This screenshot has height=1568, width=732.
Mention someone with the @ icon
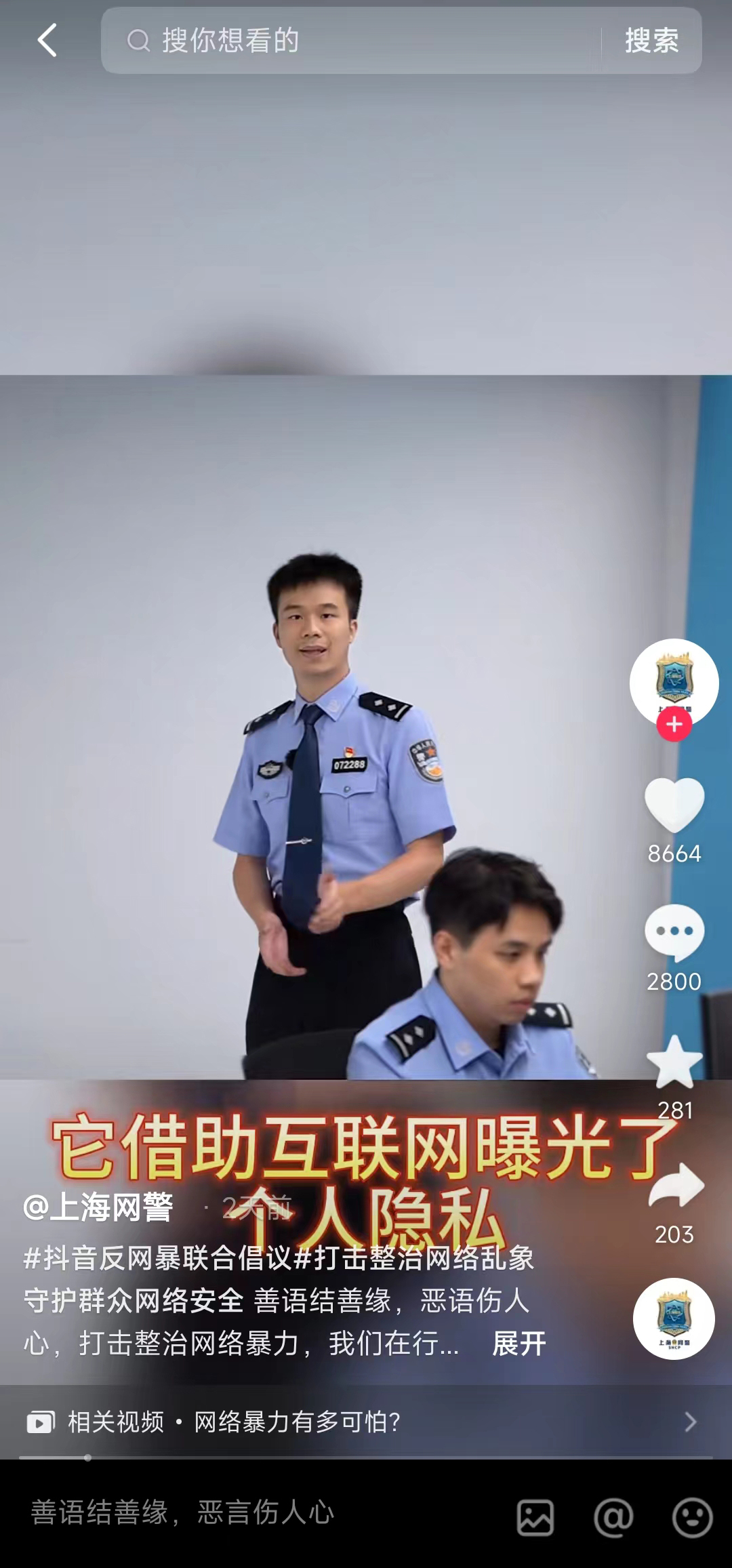(x=613, y=1516)
